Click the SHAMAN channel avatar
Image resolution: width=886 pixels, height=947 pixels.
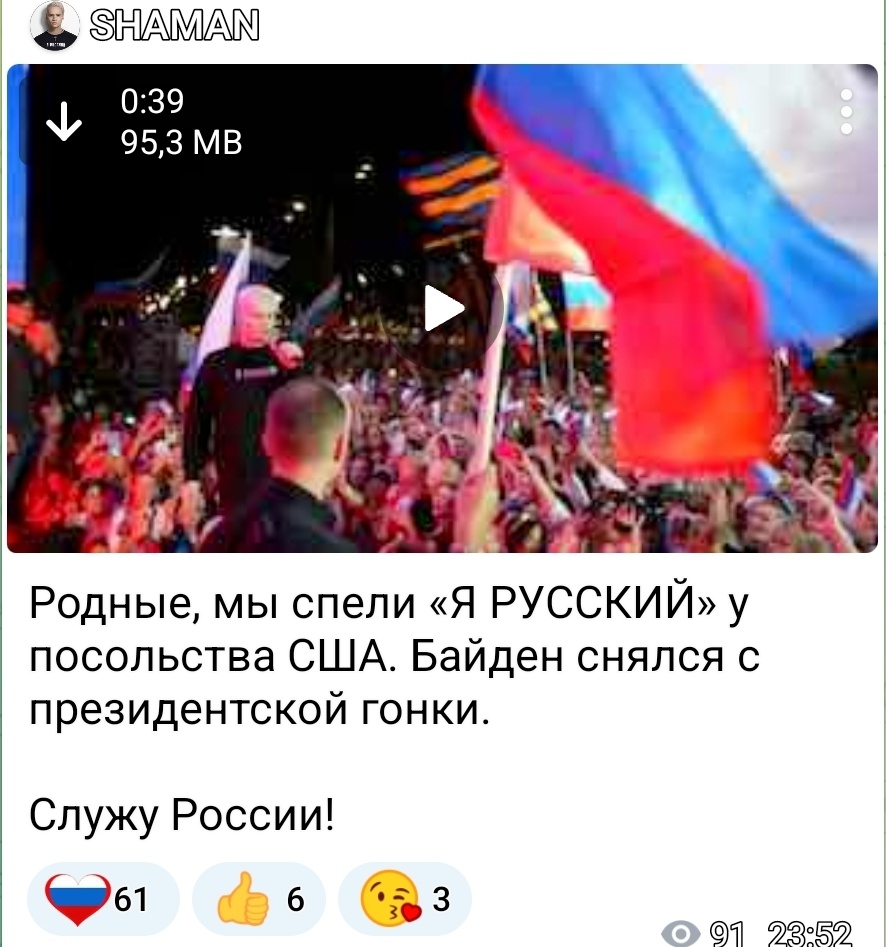55,25
